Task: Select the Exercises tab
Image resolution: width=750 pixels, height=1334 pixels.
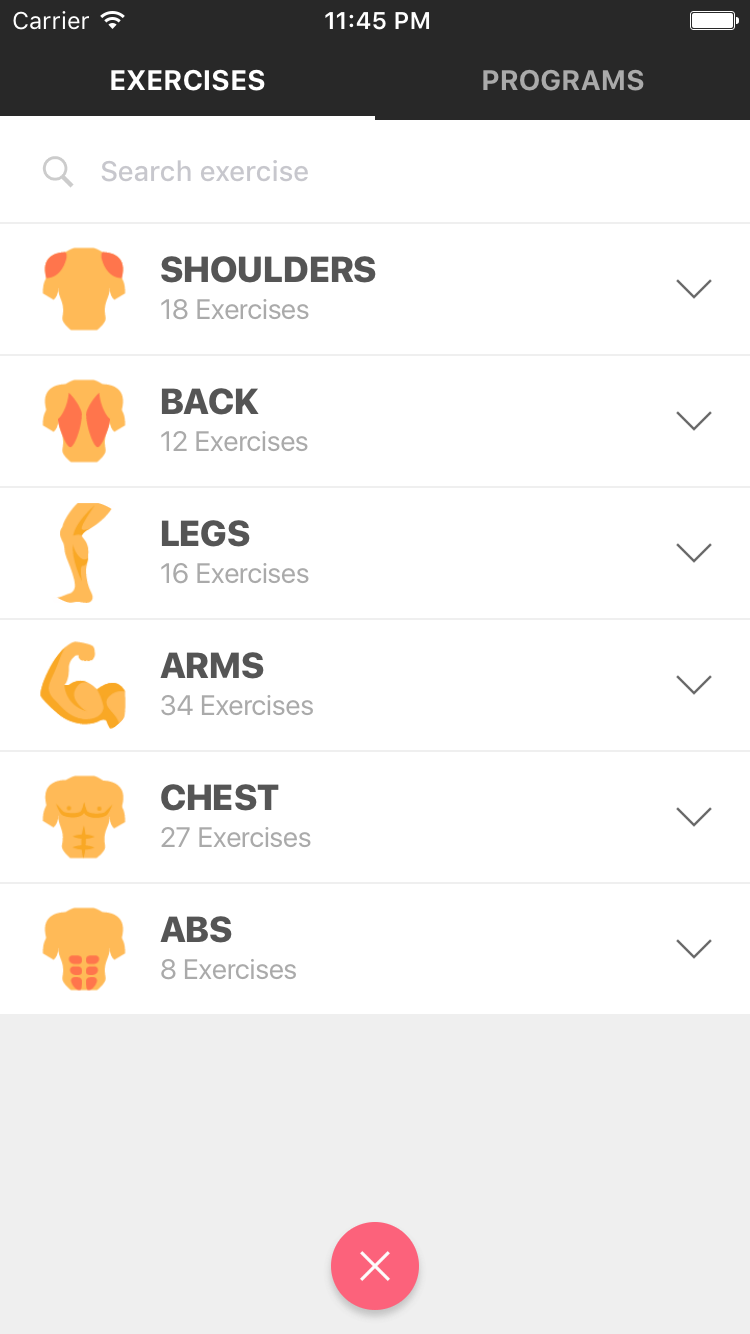Action: tap(187, 81)
